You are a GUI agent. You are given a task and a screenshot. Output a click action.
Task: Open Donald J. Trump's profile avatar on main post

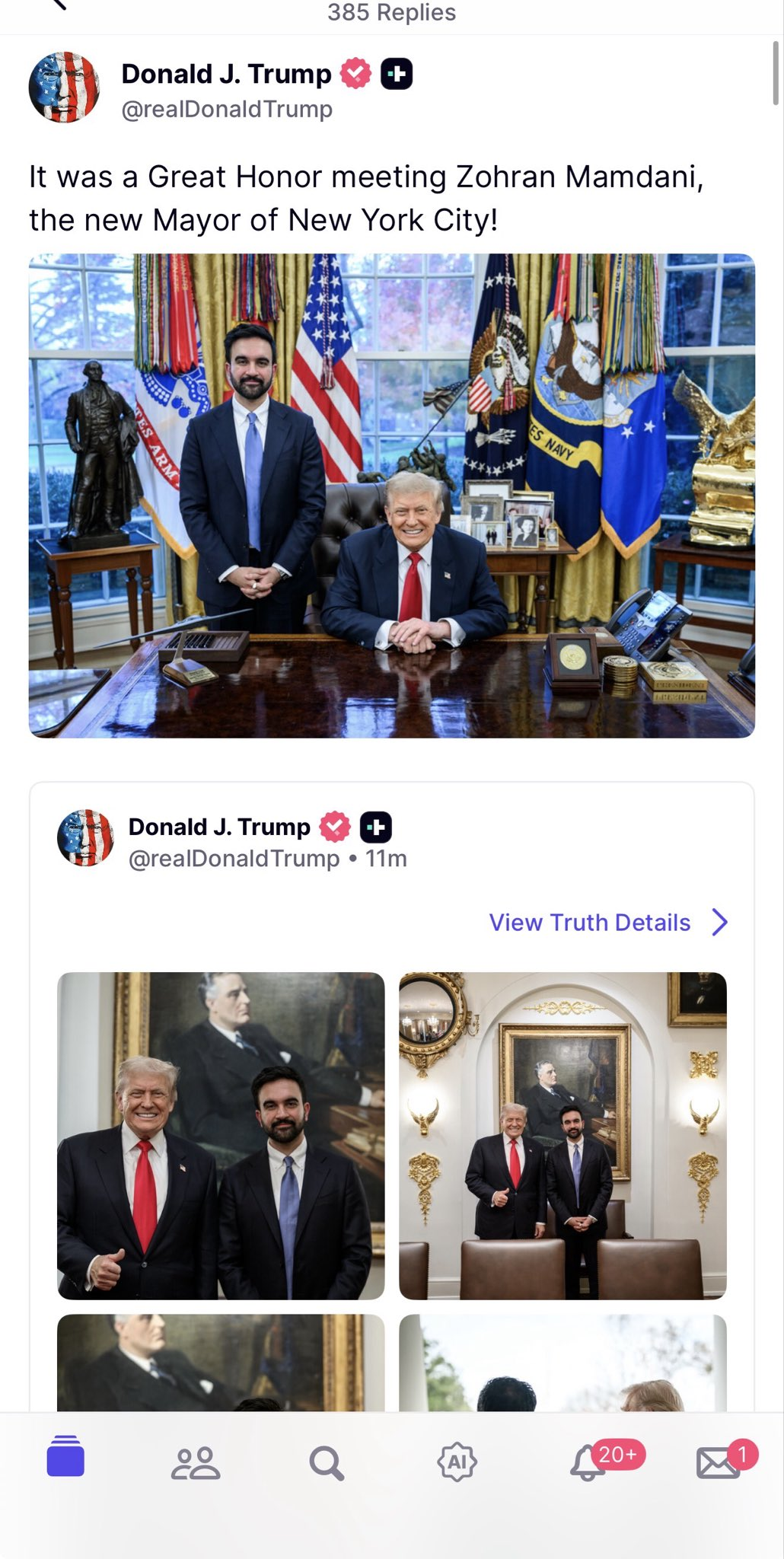64,88
